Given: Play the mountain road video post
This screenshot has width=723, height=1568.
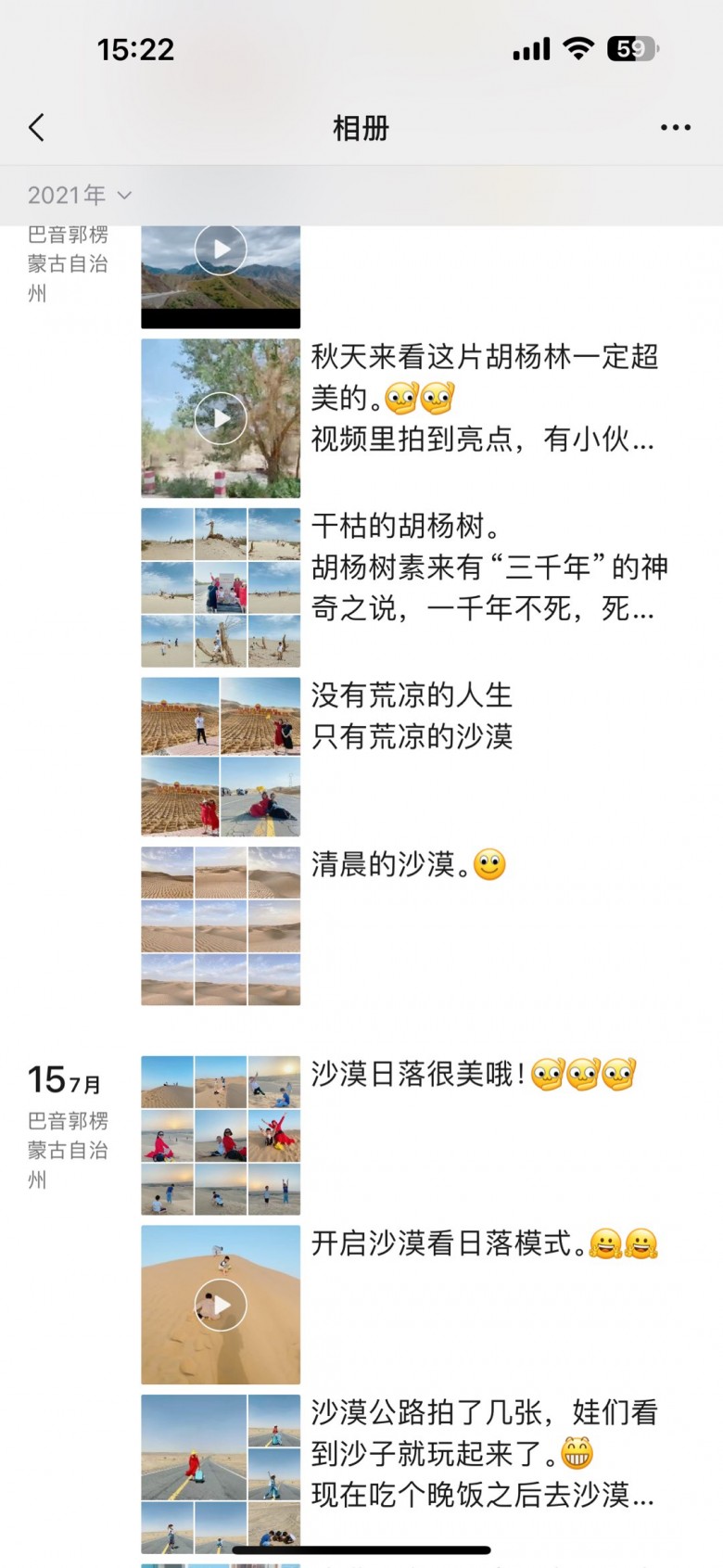Looking at the screenshot, I should coord(221,250).
